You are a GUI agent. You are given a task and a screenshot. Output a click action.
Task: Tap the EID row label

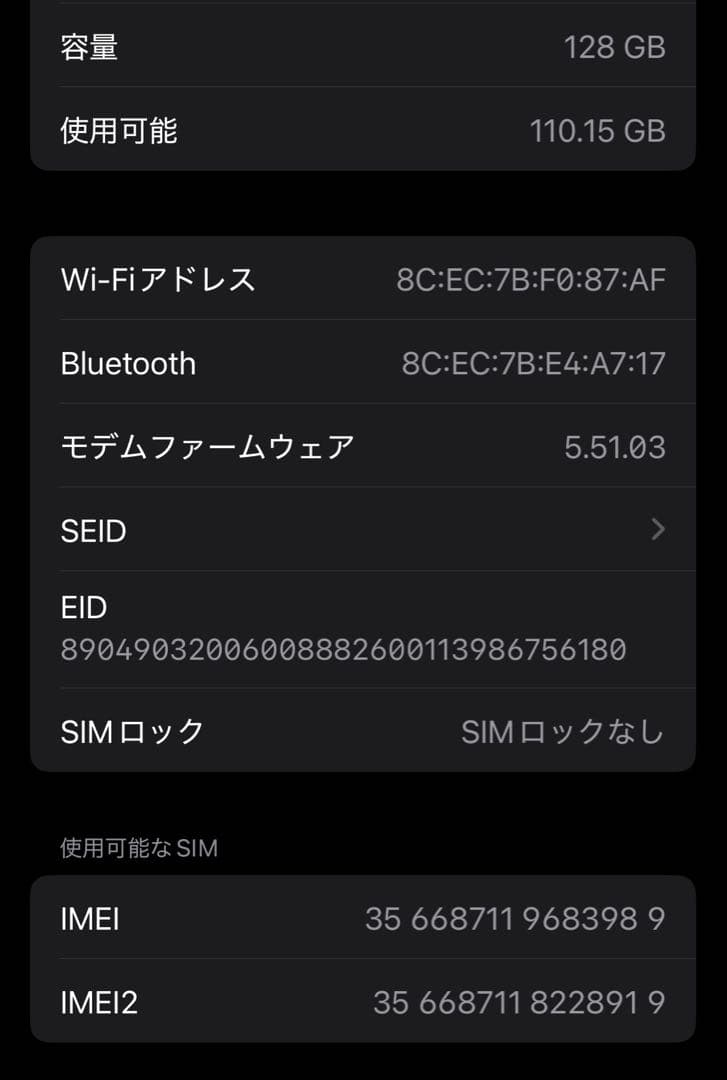(x=82, y=607)
